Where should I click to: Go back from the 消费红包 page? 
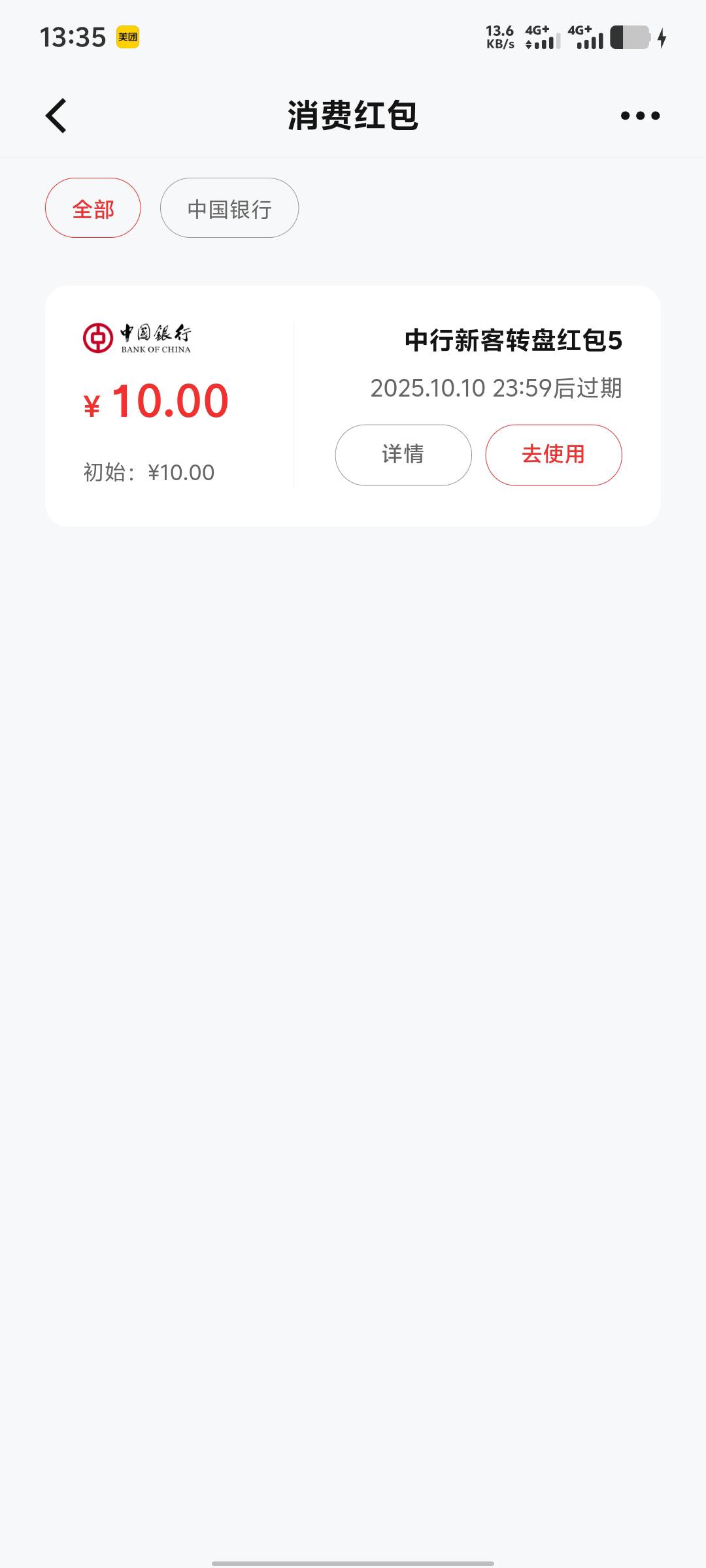[x=56, y=116]
